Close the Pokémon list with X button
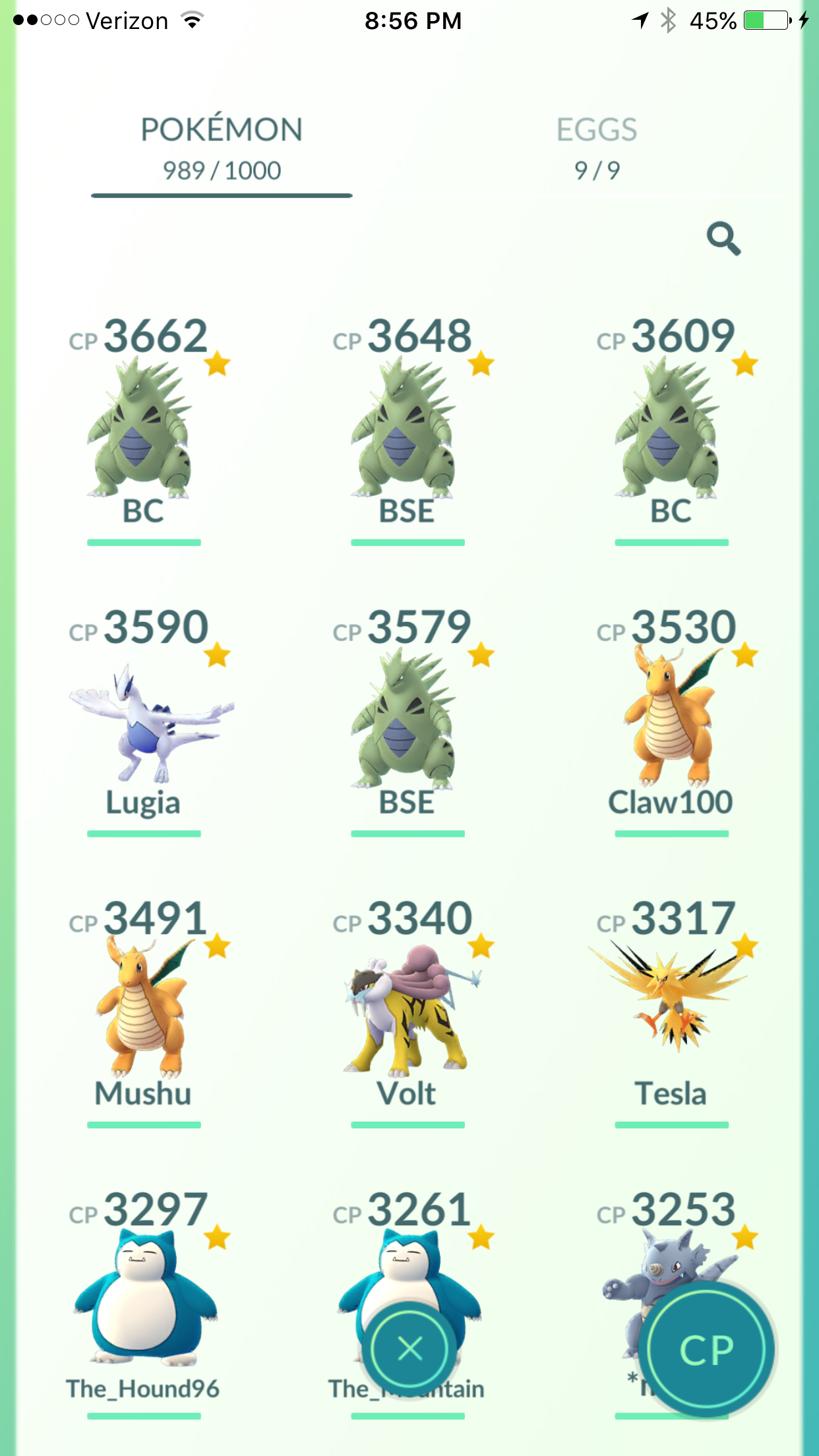This screenshot has width=819, height=1456. (410, 1349)
